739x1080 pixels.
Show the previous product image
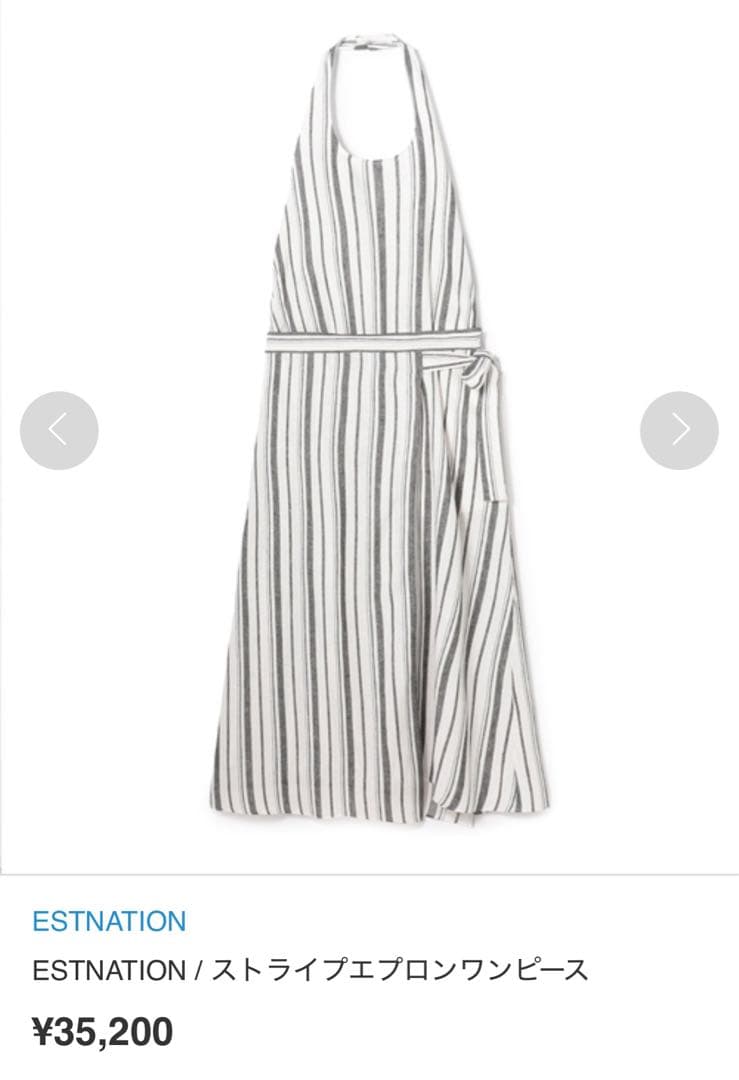[x=59, y=430]
